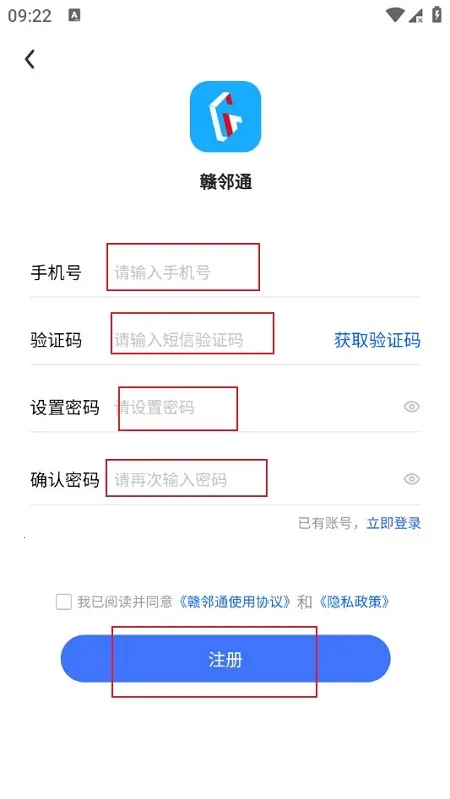The height and width of the screenshot is (799, 450).
Task: Open the 《隐私政策》 privacy policy
Action: [354, 602]
